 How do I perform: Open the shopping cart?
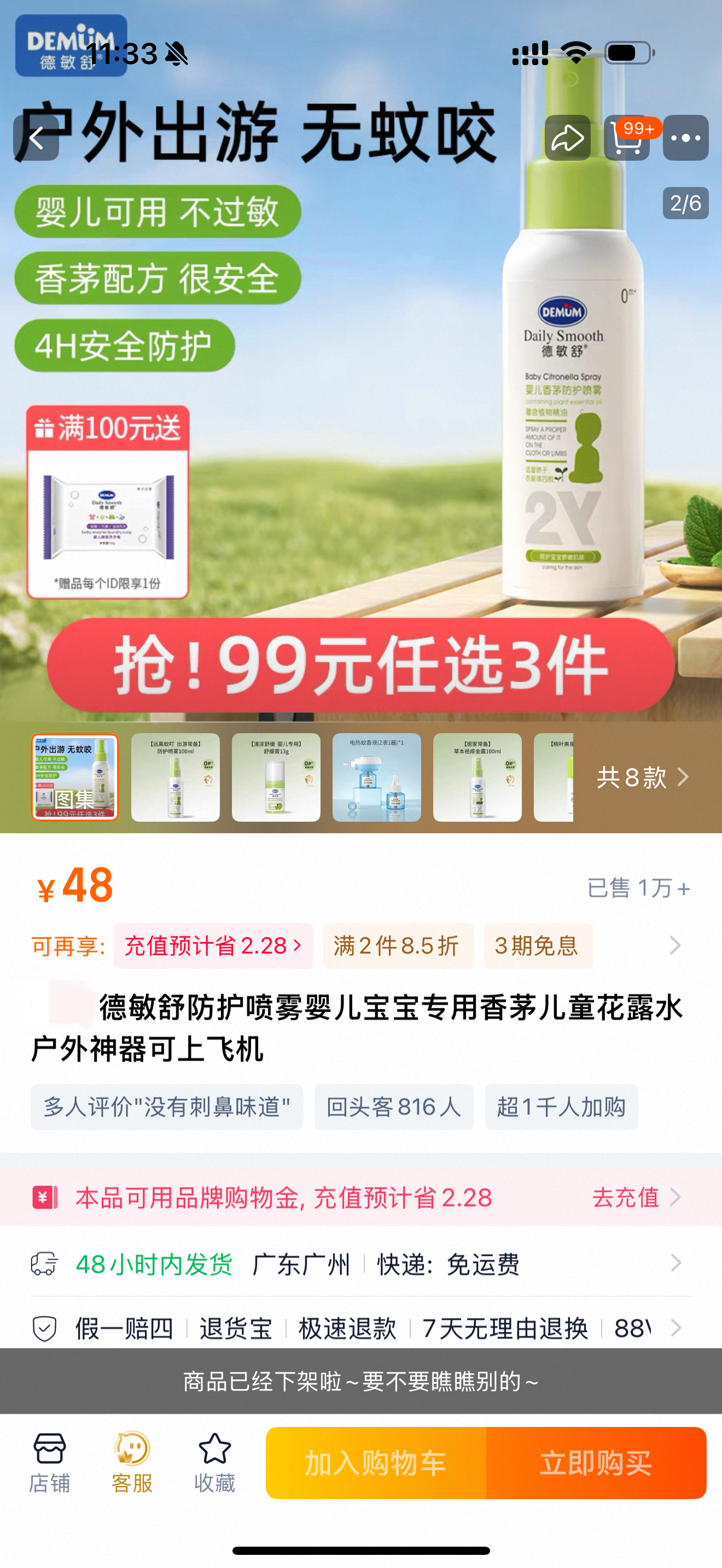(626, 138)
